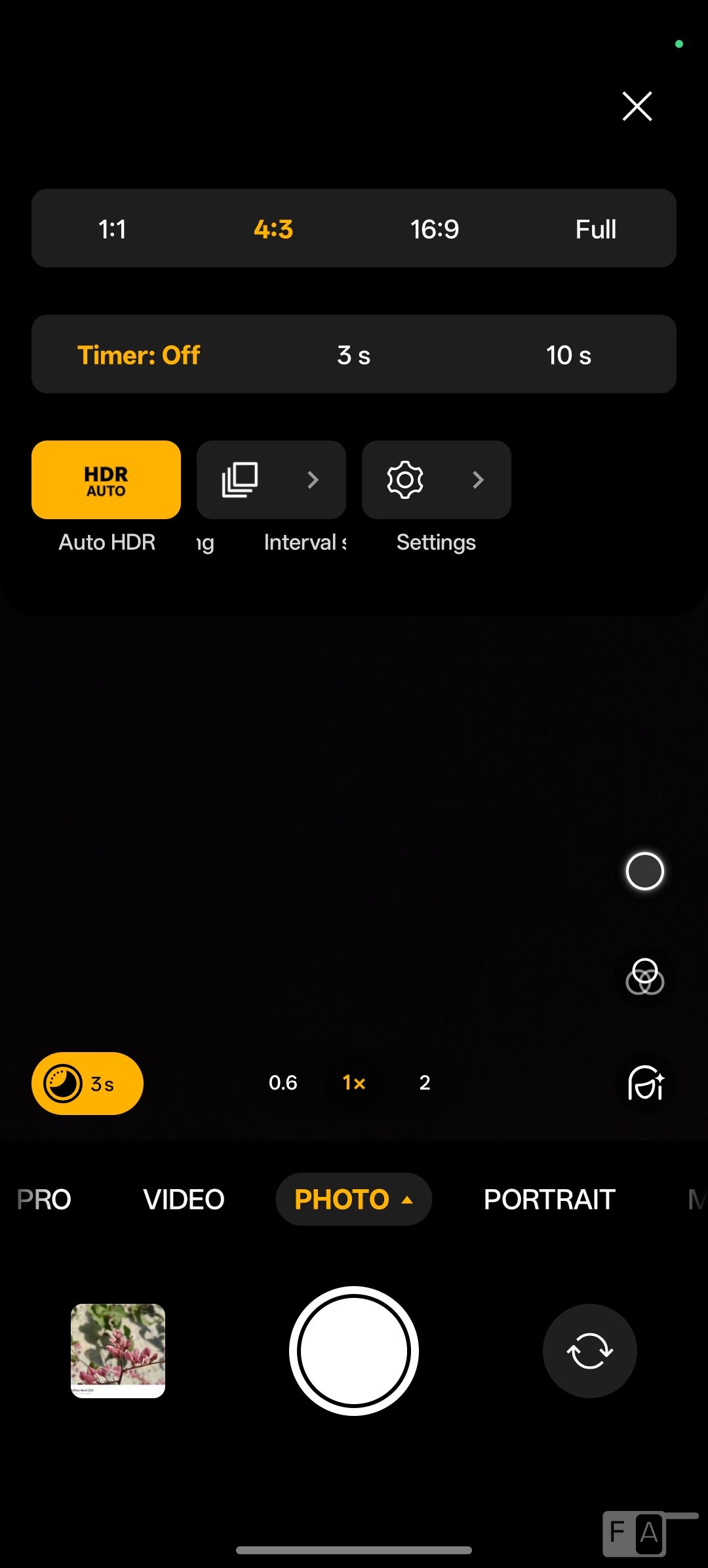Switch to PORTRAIT mode
708x1568 pixels.
(x=549, y=1200)
